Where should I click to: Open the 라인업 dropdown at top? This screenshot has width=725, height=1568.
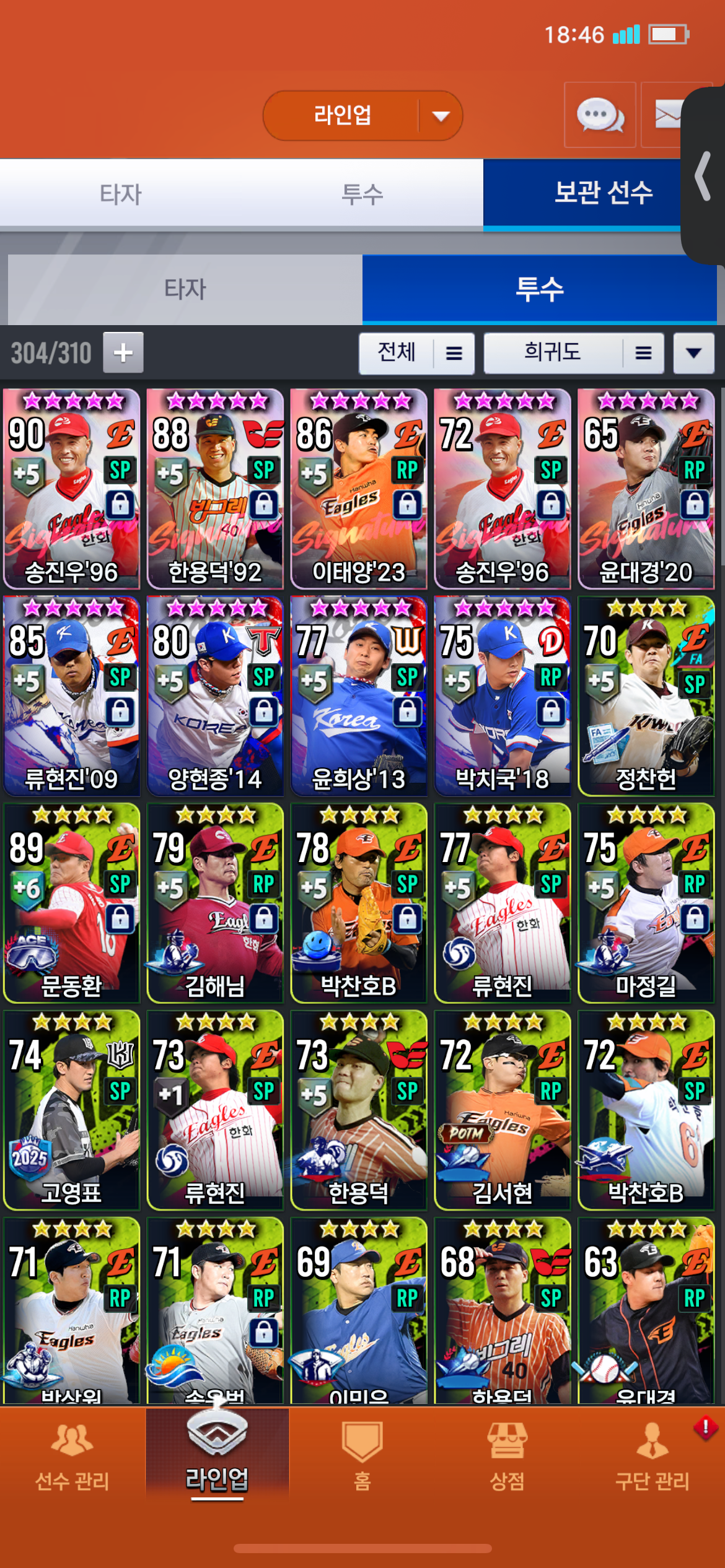[362, 116]
